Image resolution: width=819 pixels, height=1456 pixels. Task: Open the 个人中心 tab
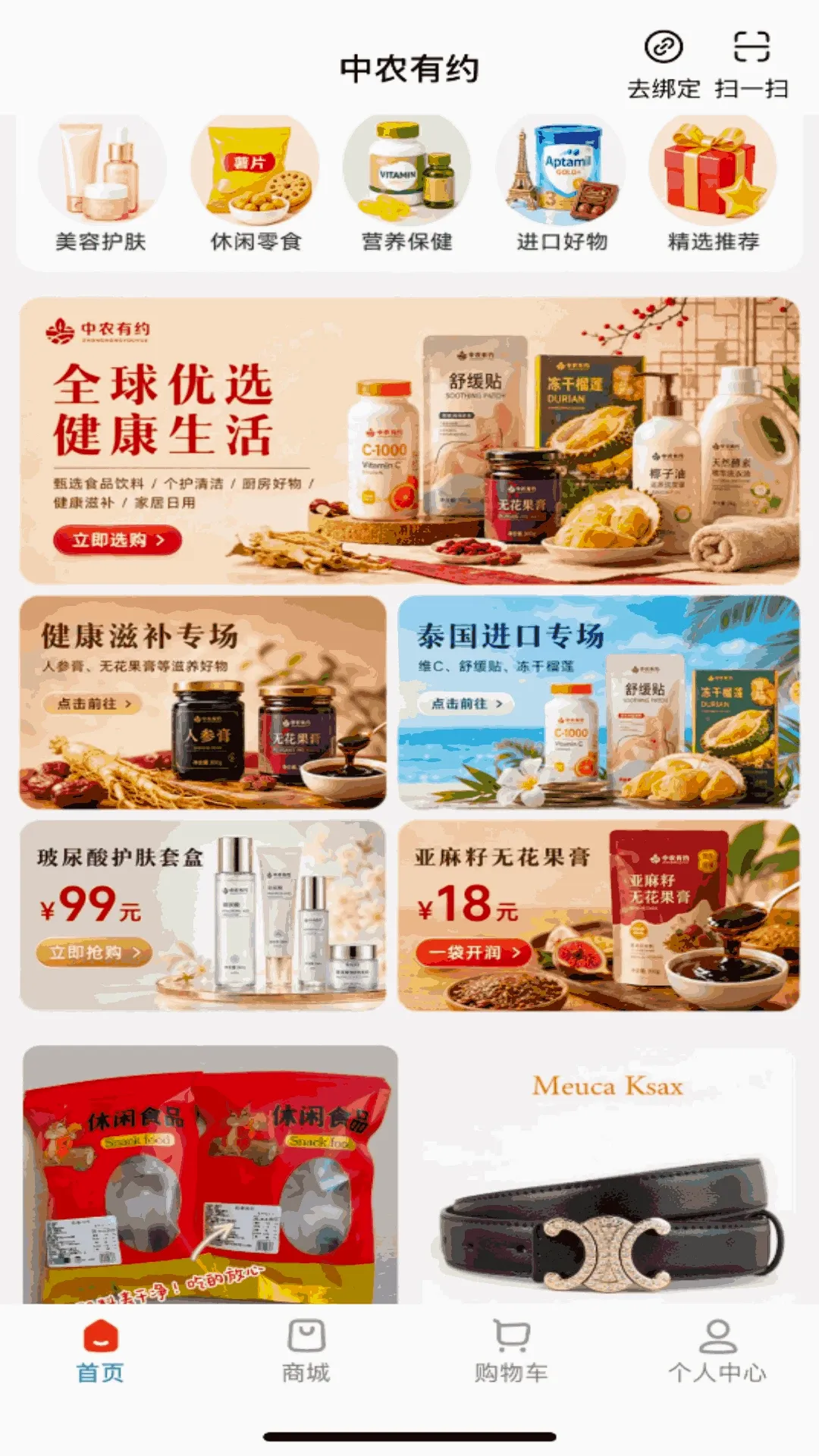coord(717,1351)
